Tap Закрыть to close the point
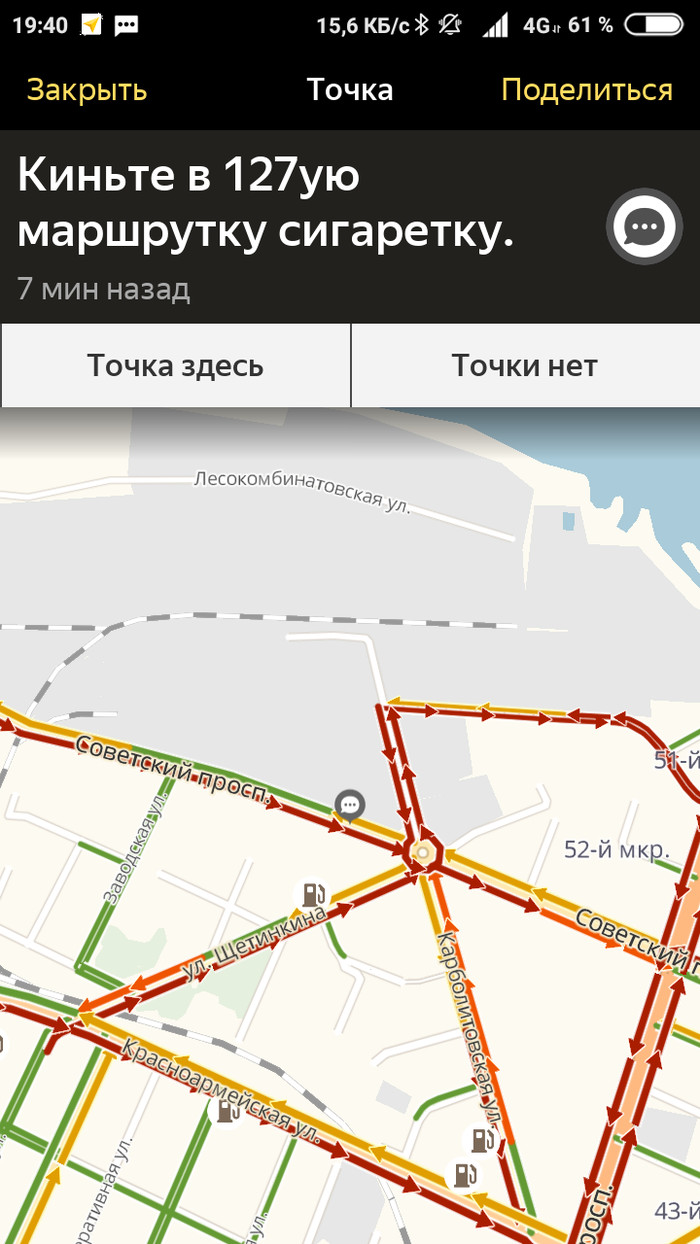The image size is (700, 1244). point(87,90)
